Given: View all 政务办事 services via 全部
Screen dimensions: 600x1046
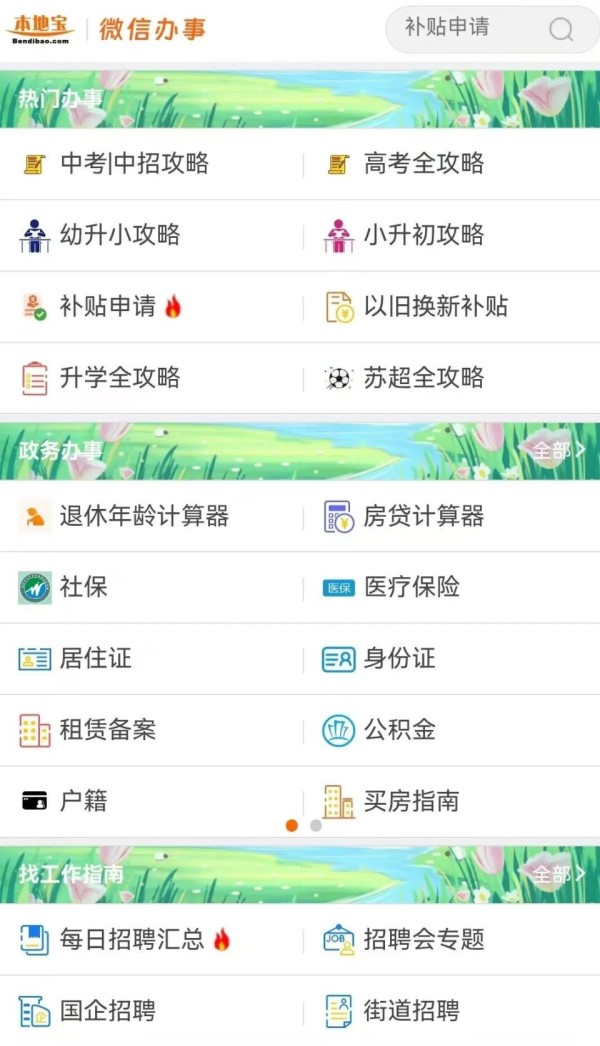Looking at the screenshot, I should point(558,450).
